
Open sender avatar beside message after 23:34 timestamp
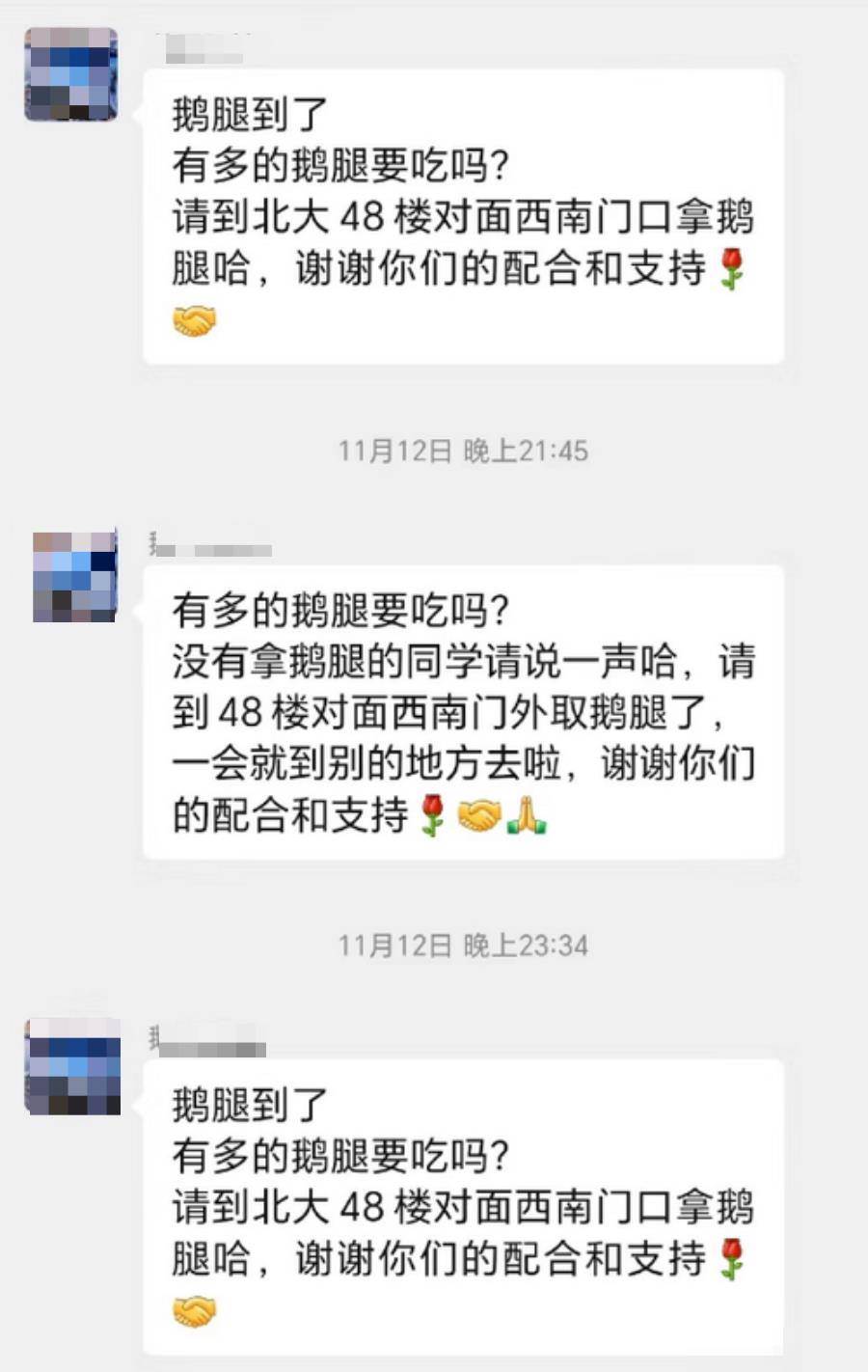tap(73, 1066)
